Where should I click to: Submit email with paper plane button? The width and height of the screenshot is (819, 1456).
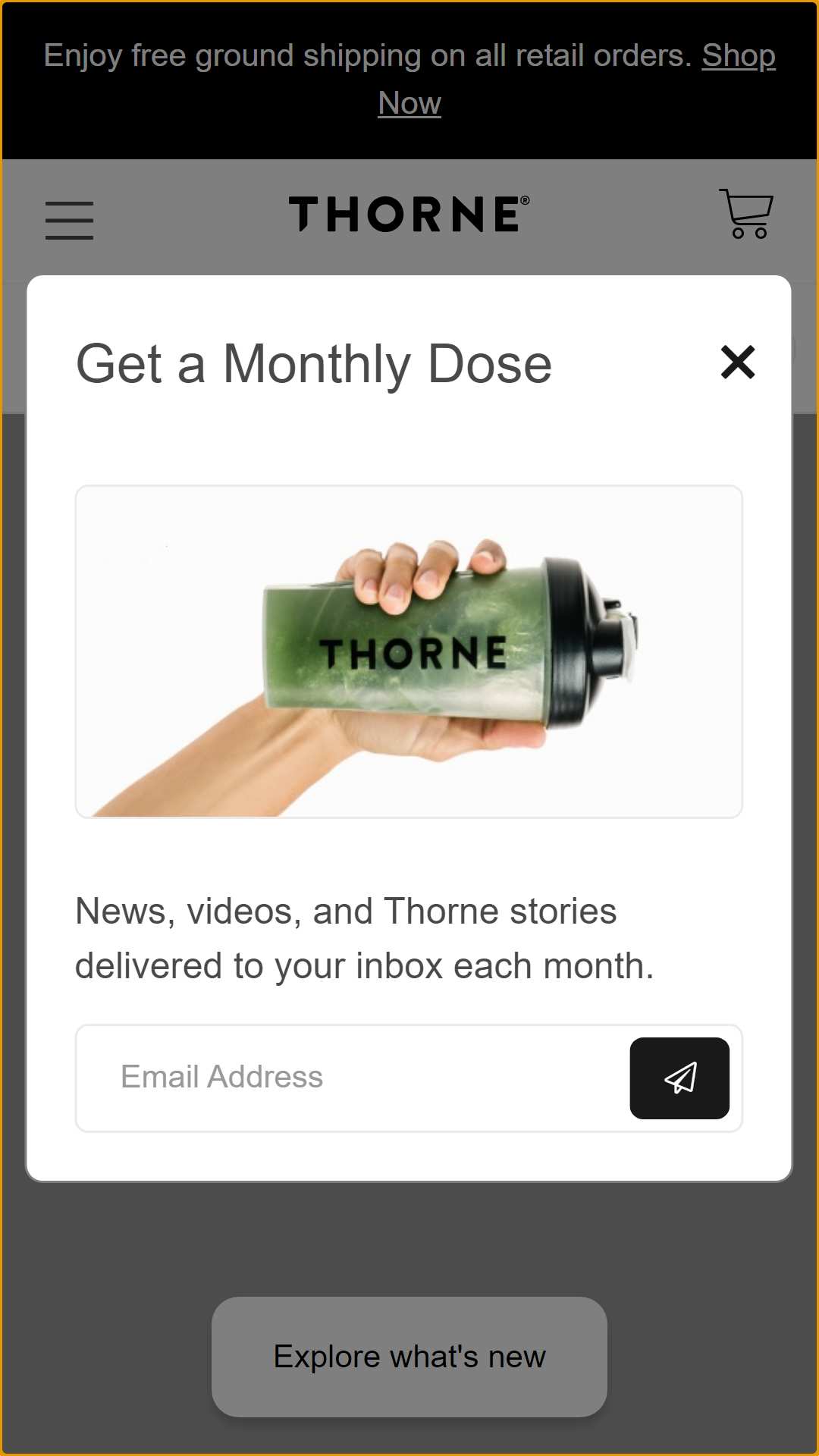click(x=679, y=1078)
